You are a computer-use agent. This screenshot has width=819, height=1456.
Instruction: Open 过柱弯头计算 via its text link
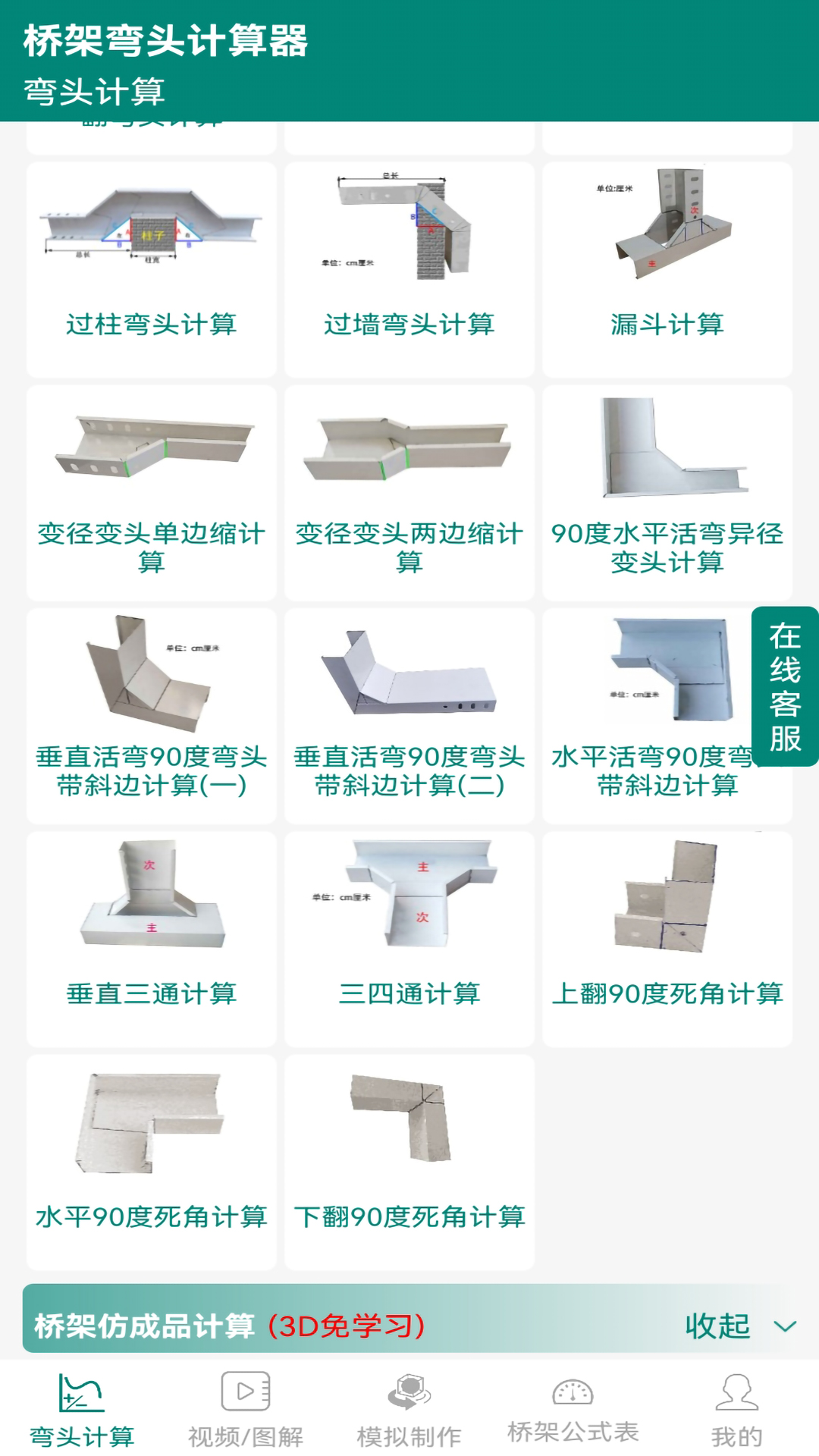[151, 325]
